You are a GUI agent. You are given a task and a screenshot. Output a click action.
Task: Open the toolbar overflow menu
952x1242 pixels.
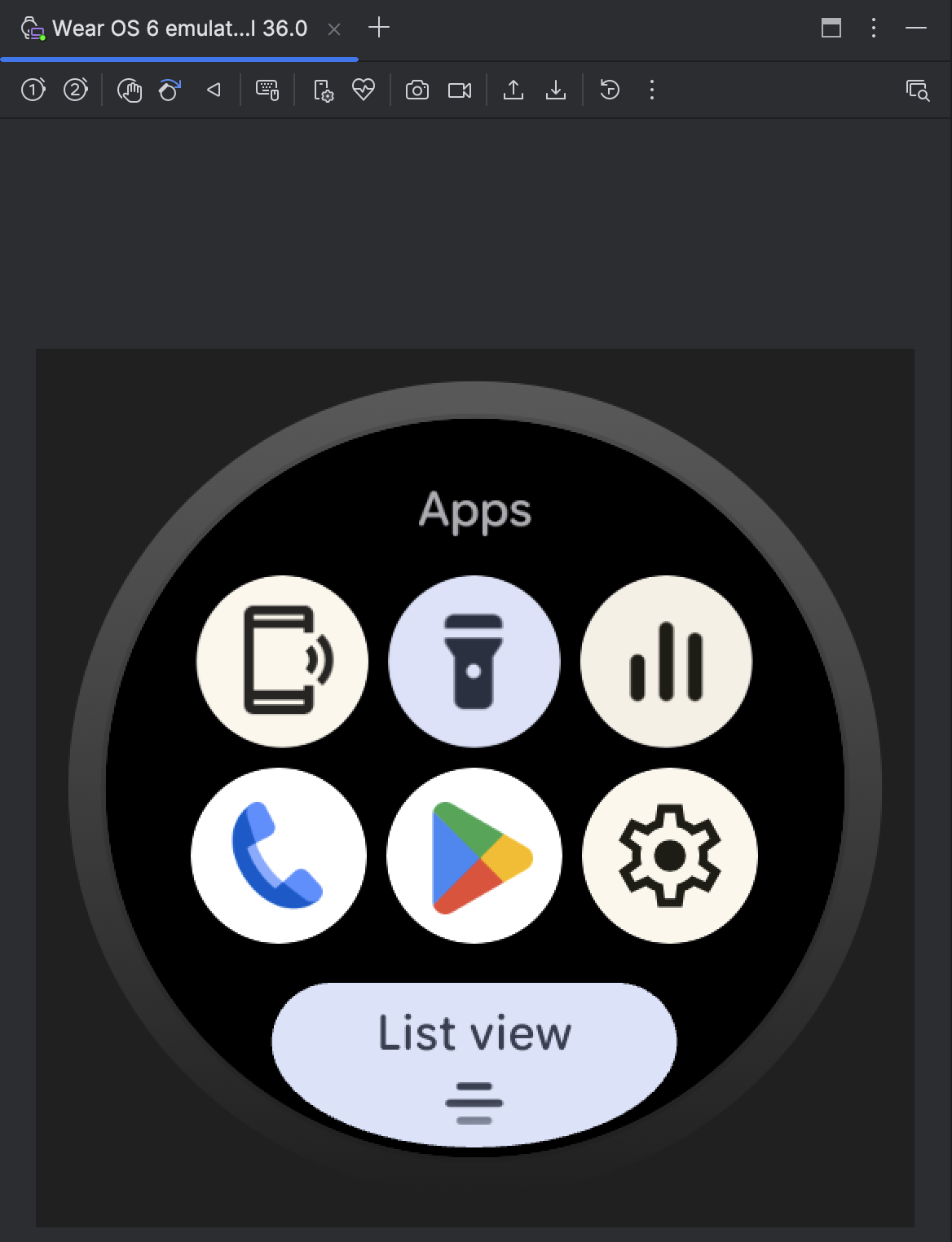coord(652,90)
